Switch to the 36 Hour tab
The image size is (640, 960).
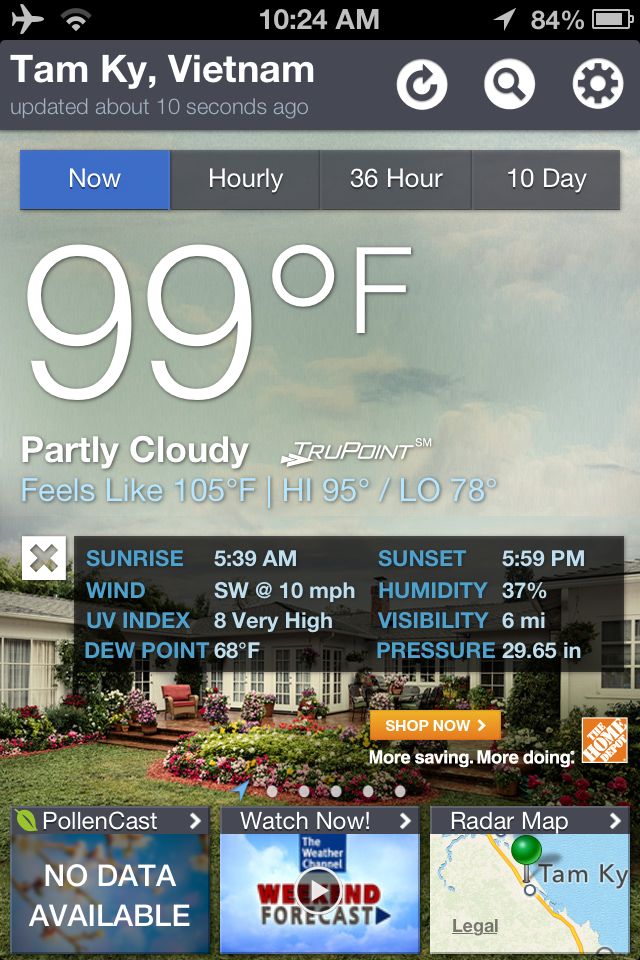(x=396, y=179)
